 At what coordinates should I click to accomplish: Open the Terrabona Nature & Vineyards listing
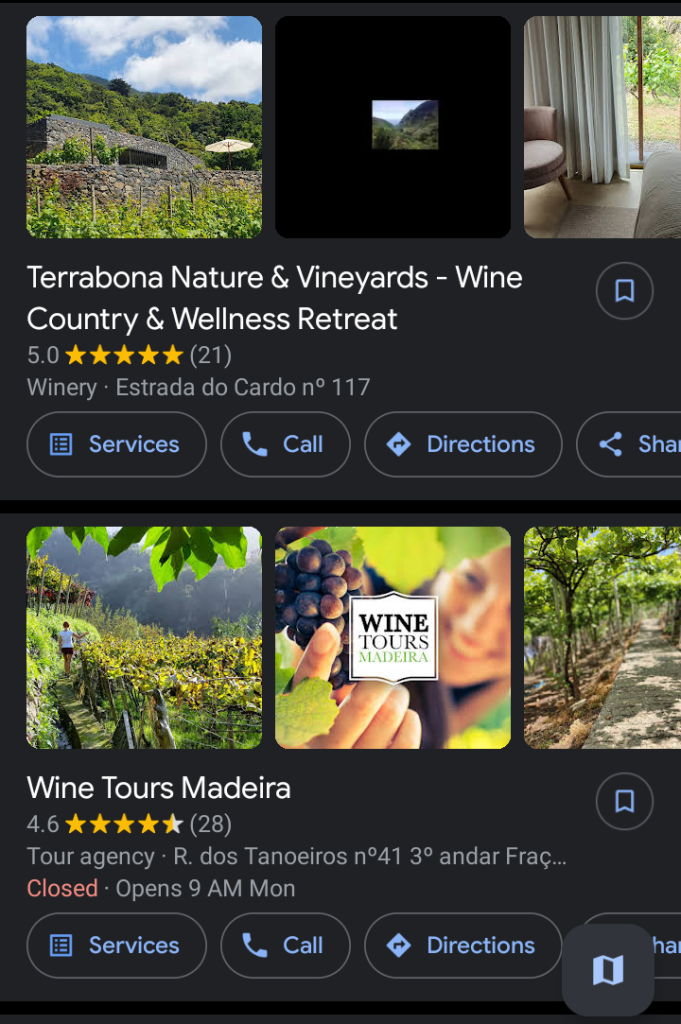coord(274,298)
